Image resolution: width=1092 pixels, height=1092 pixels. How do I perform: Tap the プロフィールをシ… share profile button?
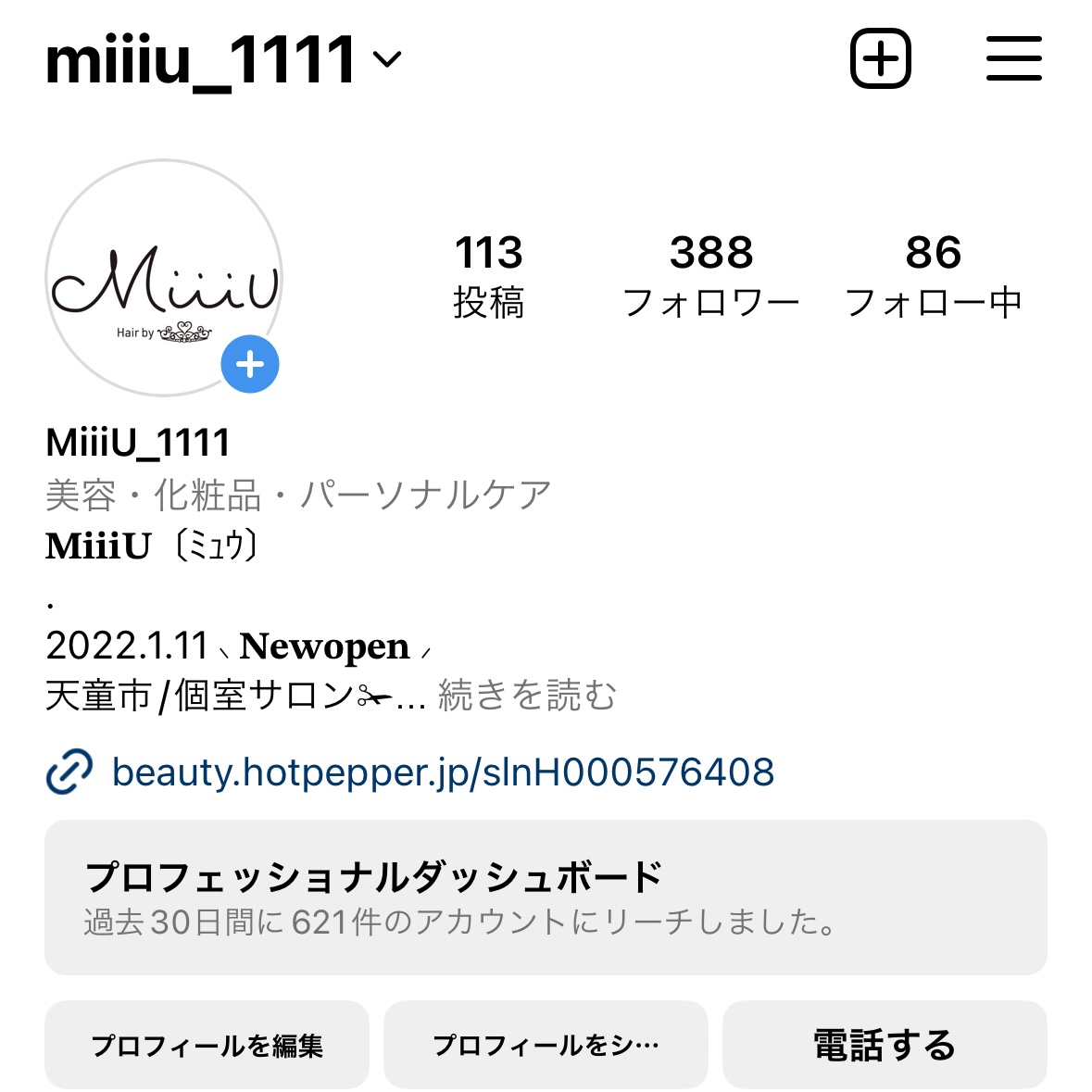coord(546,1045)
